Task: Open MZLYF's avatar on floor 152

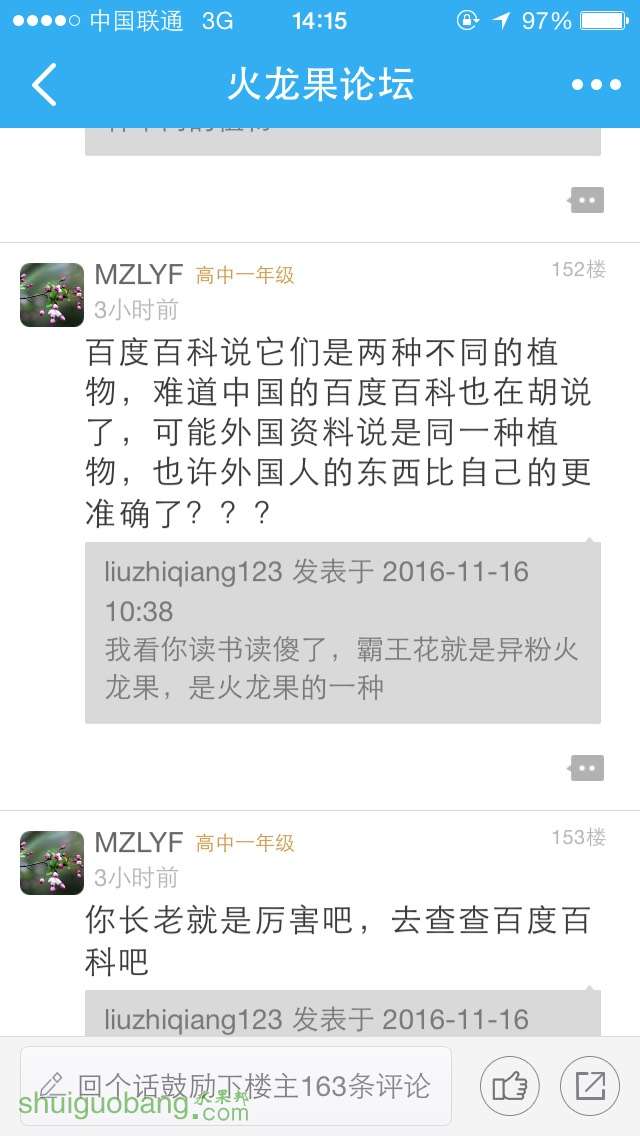Action: click(52, 295)
